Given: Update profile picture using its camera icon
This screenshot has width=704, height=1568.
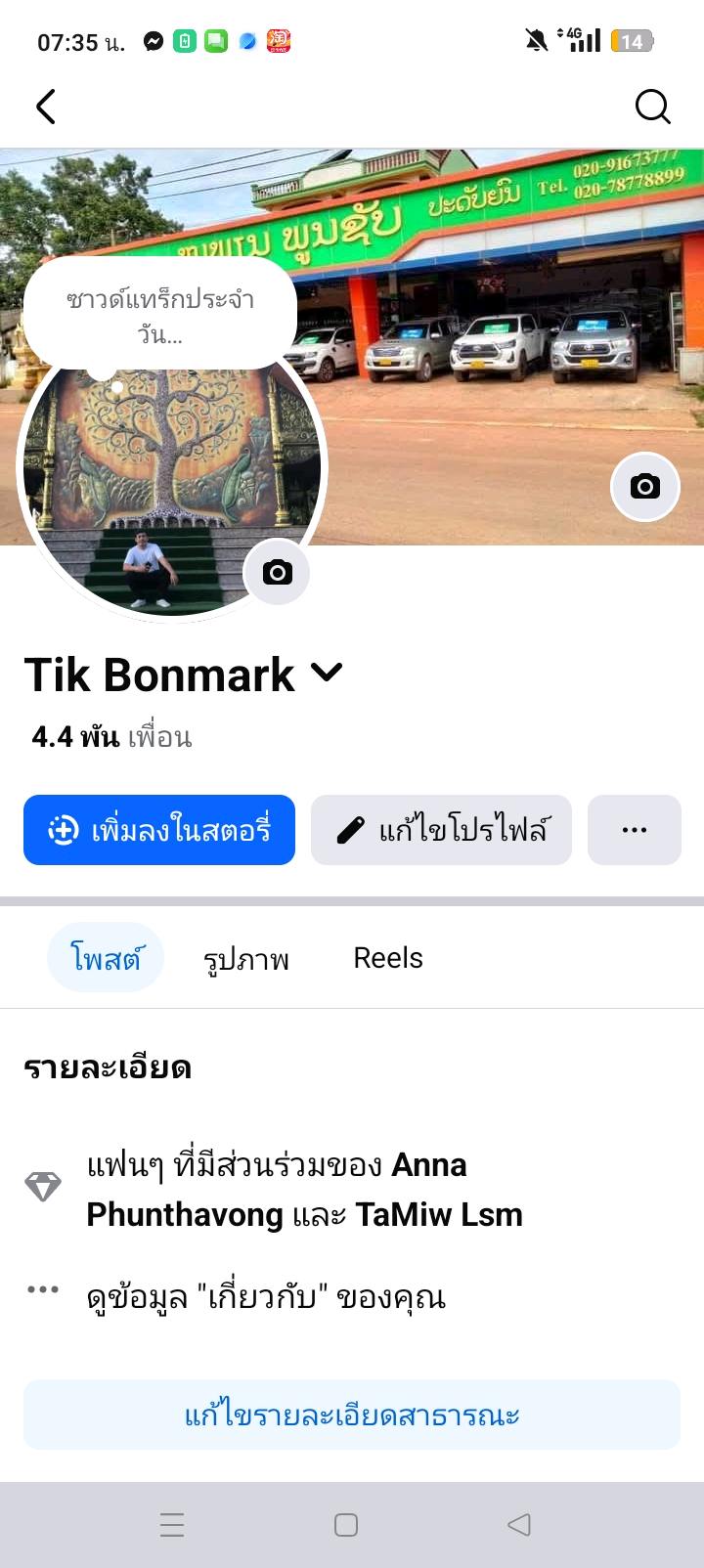Looking at the screenshot, I should 277,572.
